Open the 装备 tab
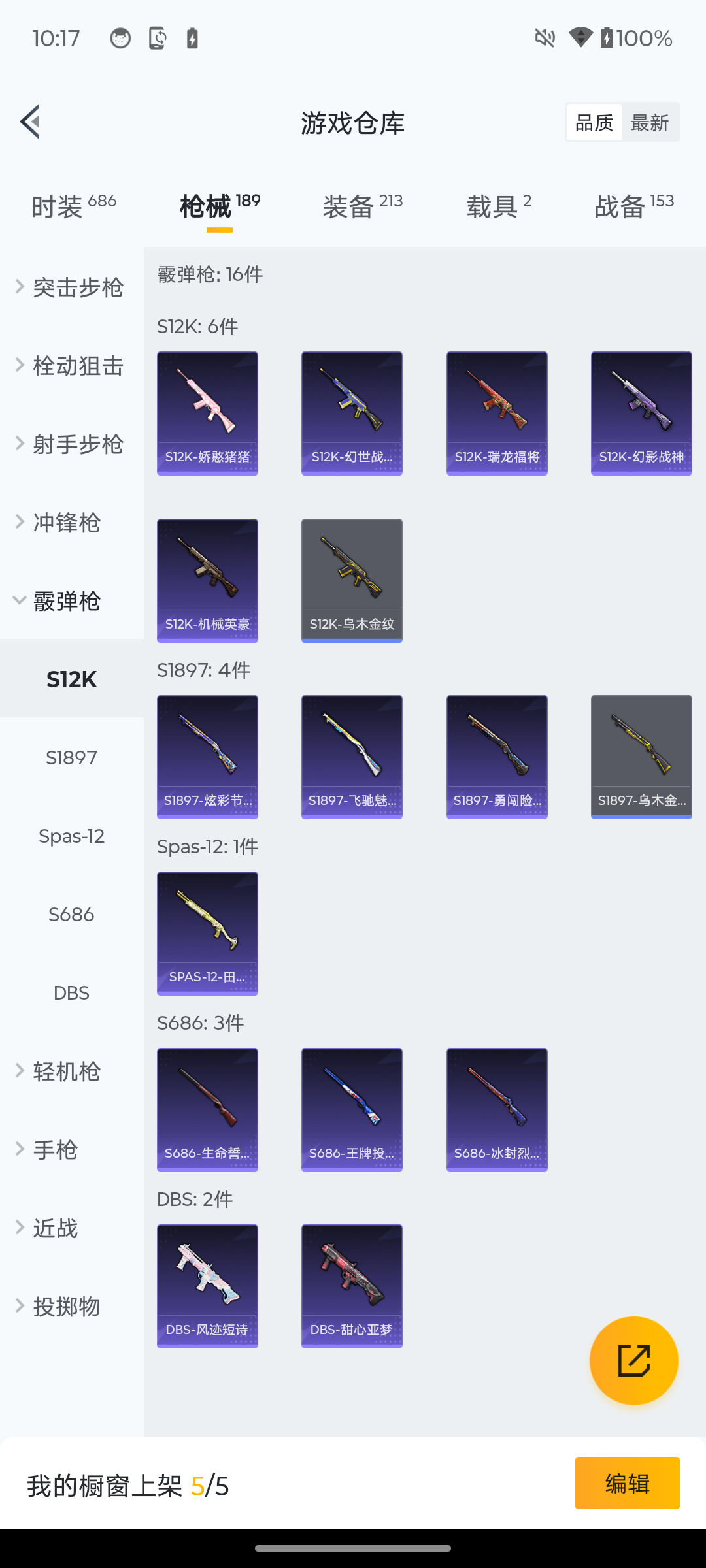 362,206
